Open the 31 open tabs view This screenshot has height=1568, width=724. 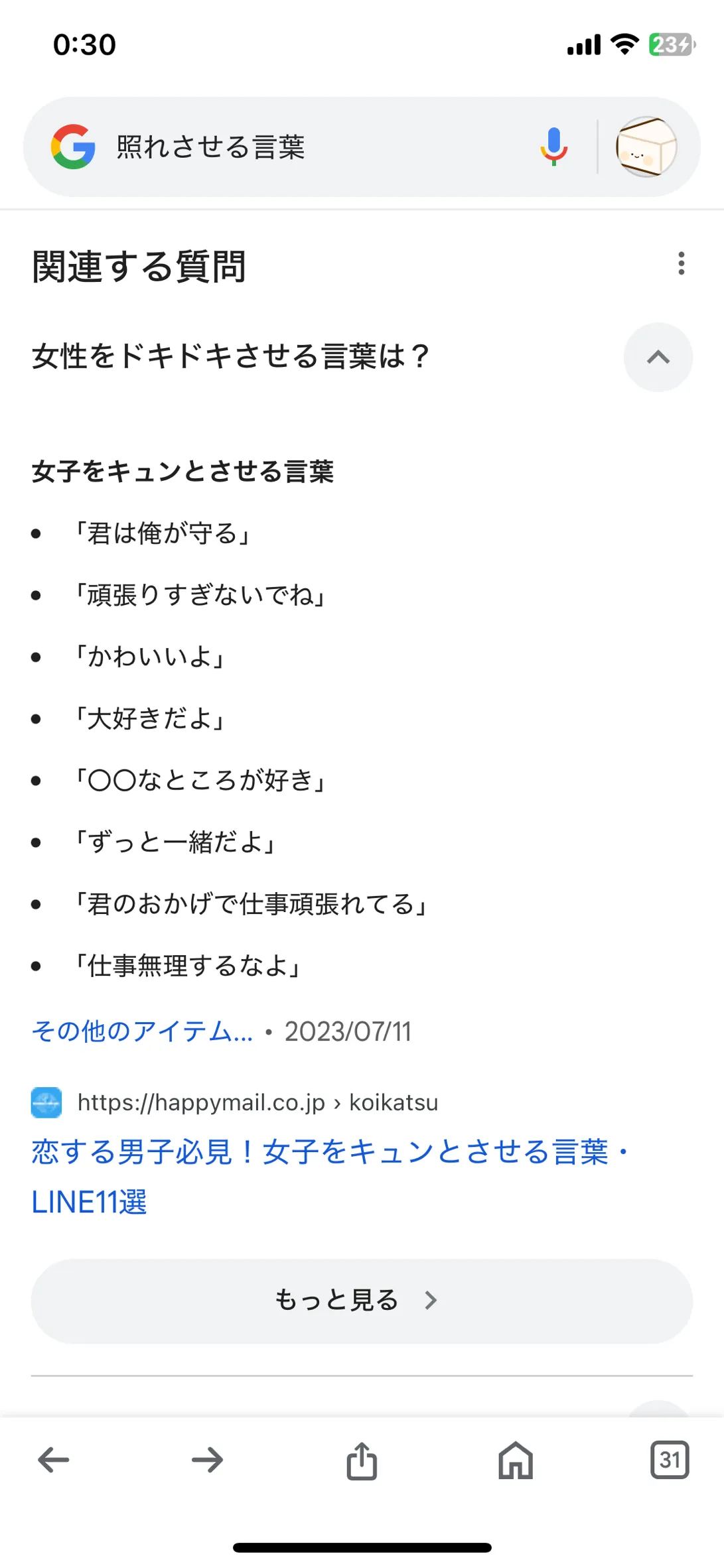tap(670, 1460)
